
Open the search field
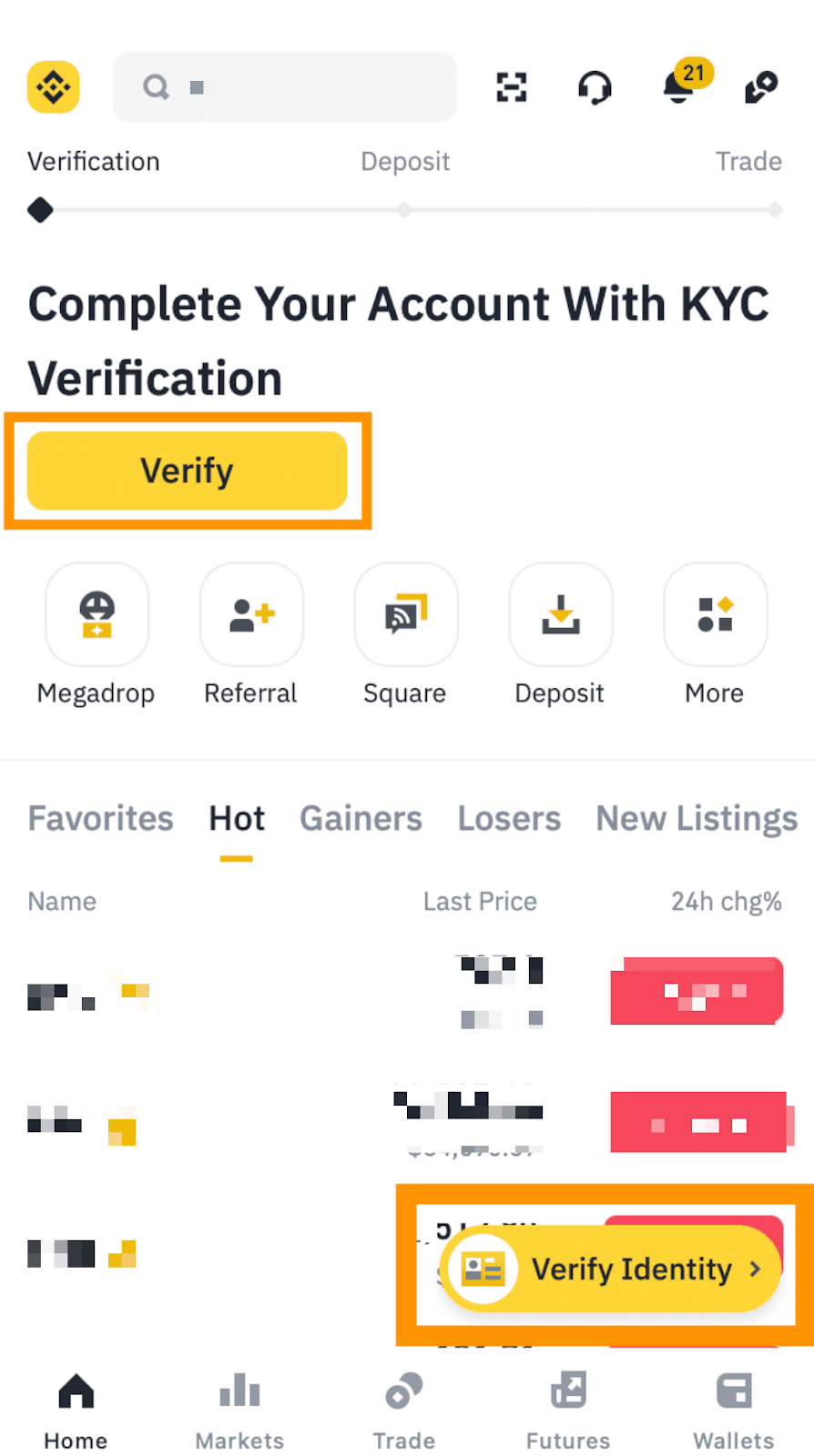click(284, 87)
